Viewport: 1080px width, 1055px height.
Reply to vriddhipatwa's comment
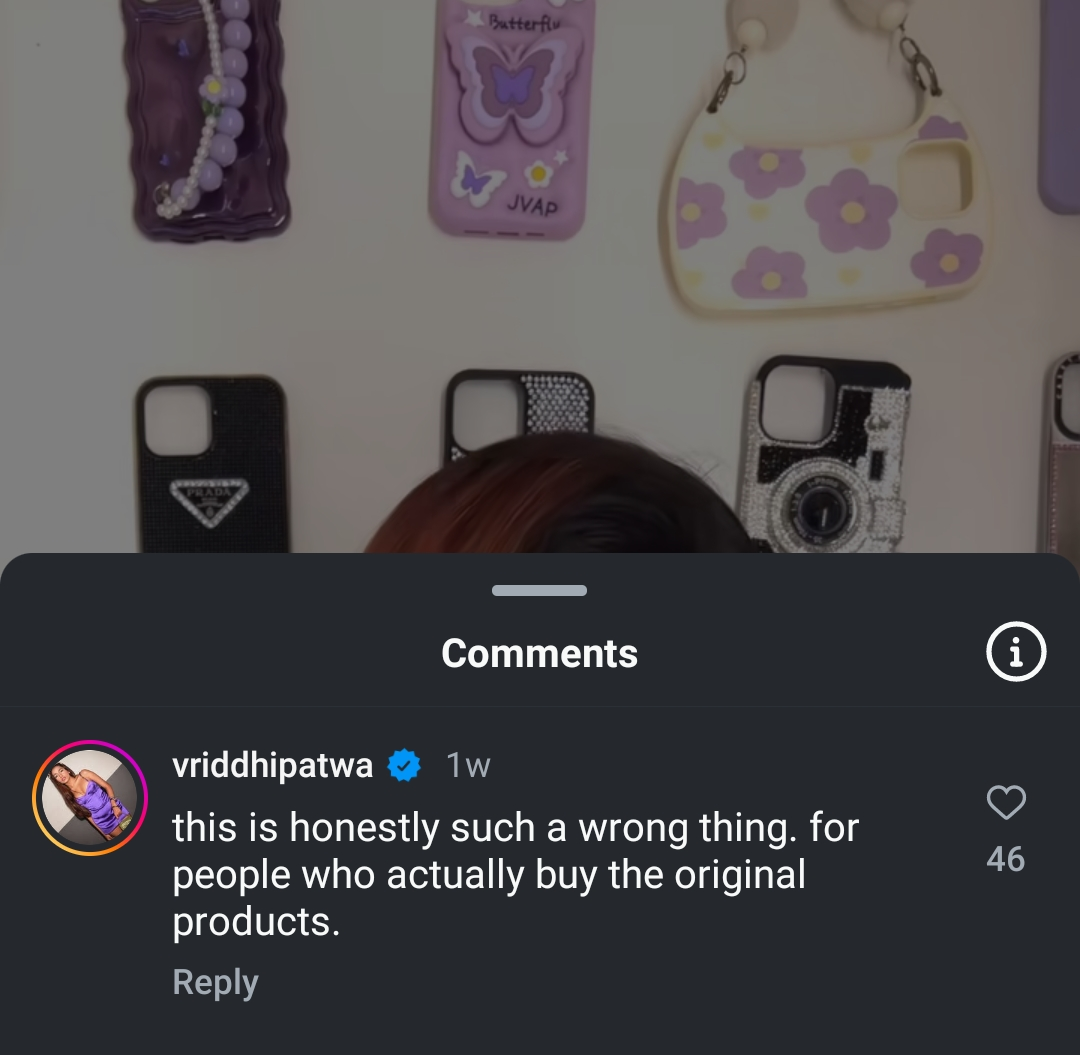(215, 982)
